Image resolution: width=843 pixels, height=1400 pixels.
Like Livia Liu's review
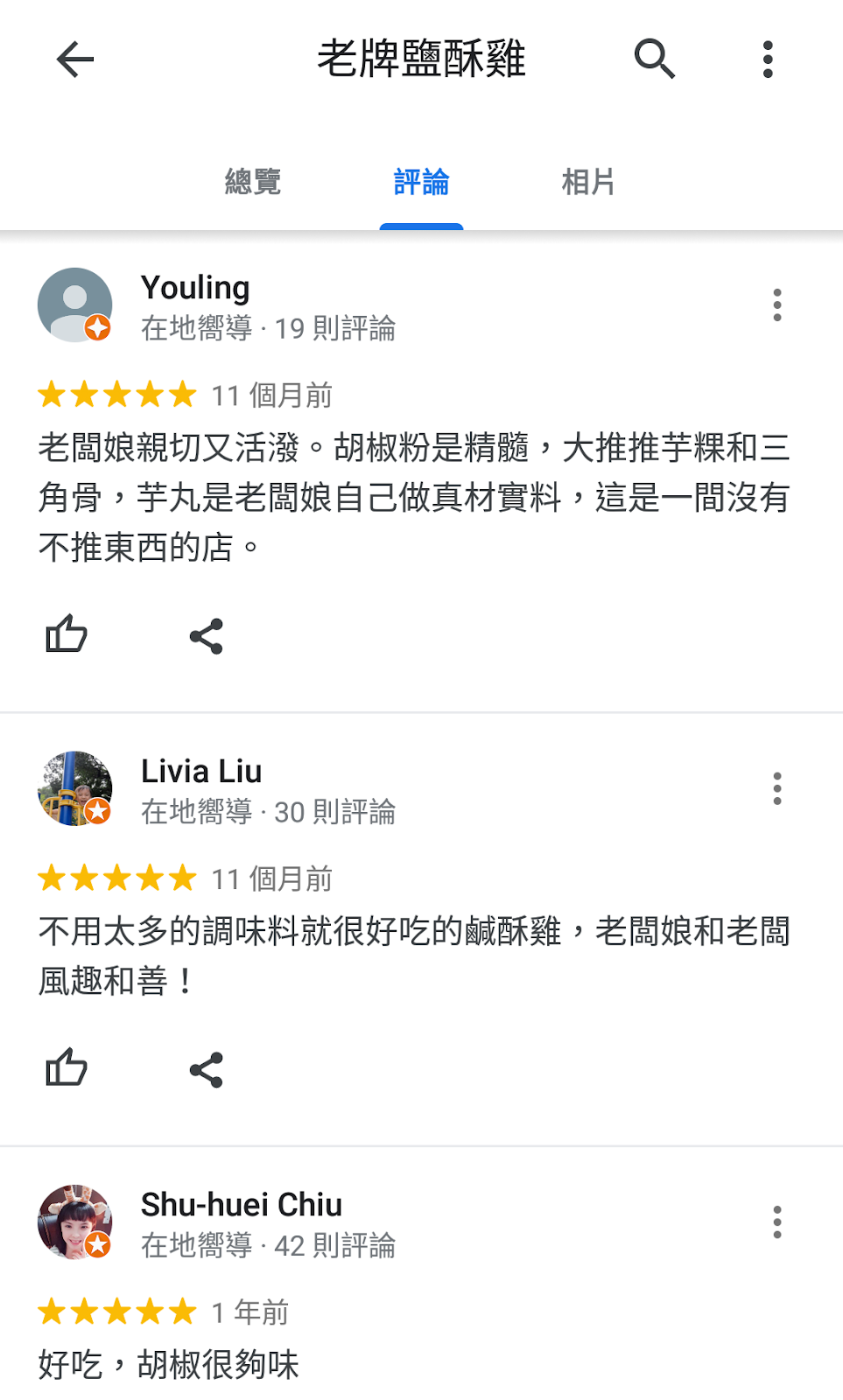point(67,1068)
